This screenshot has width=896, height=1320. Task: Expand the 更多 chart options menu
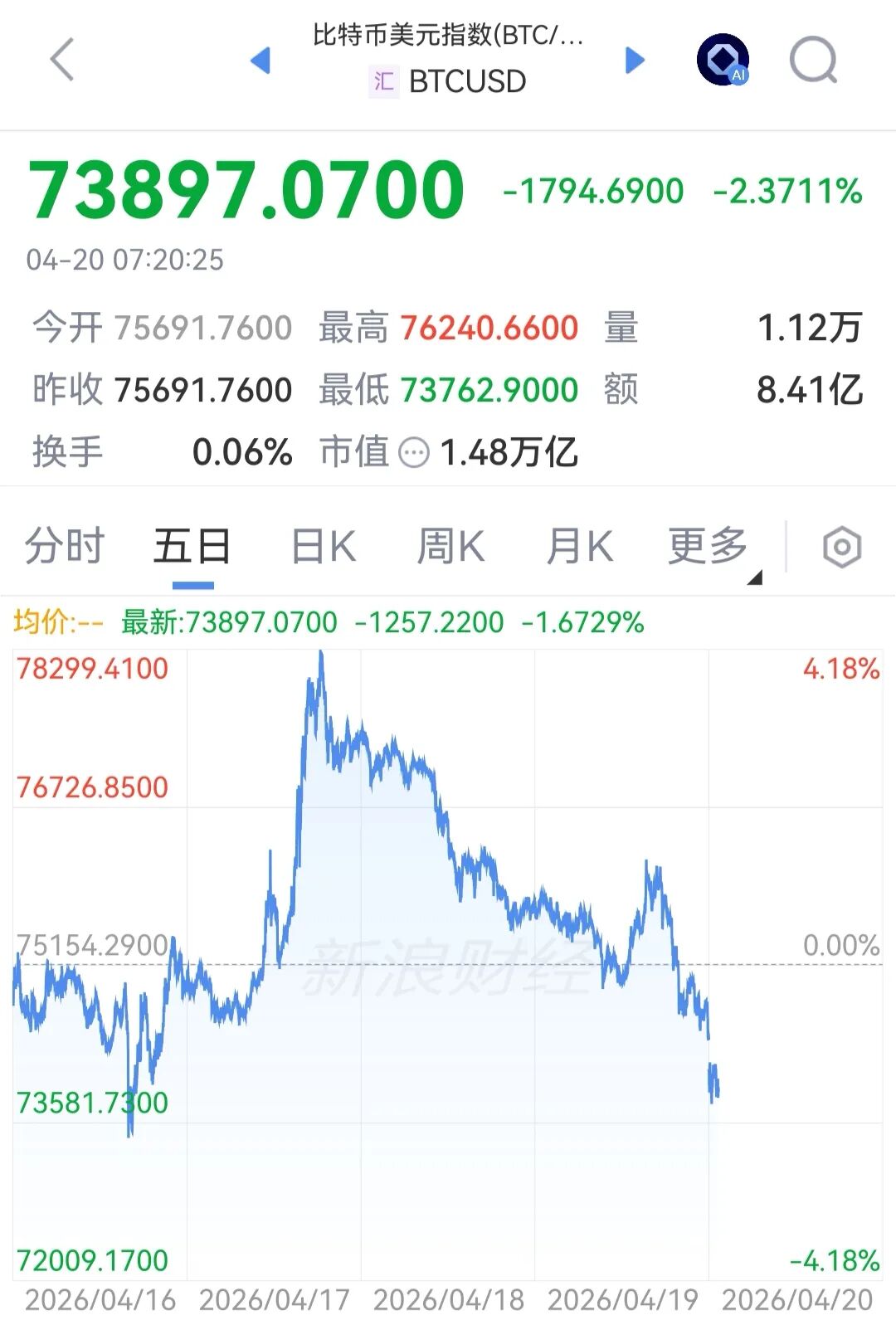(x=706, y=546)
